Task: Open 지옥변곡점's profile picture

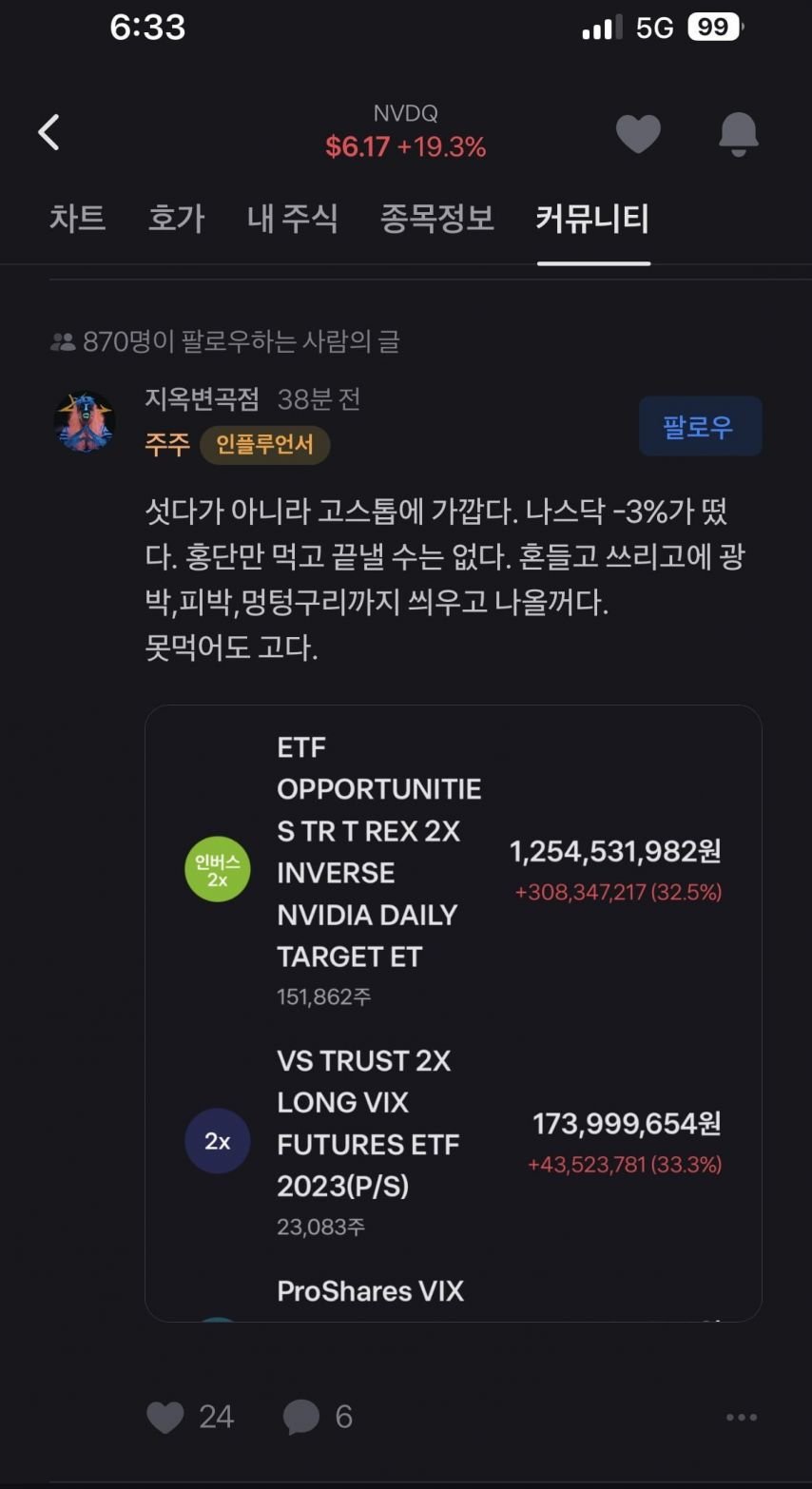Action: click(x=85, y=421)
